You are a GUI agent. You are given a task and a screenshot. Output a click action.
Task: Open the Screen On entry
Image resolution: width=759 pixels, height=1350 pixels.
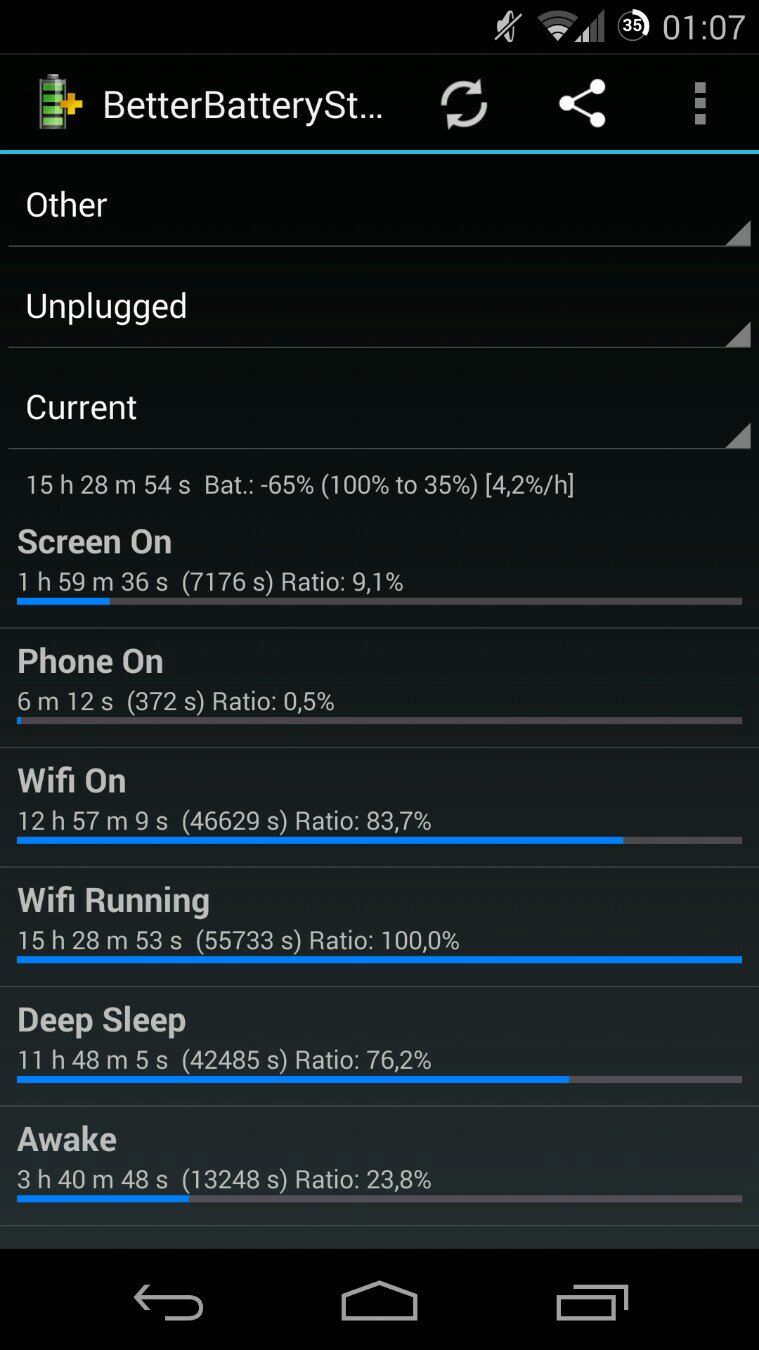pyautogui.click(x=379, y=566)
